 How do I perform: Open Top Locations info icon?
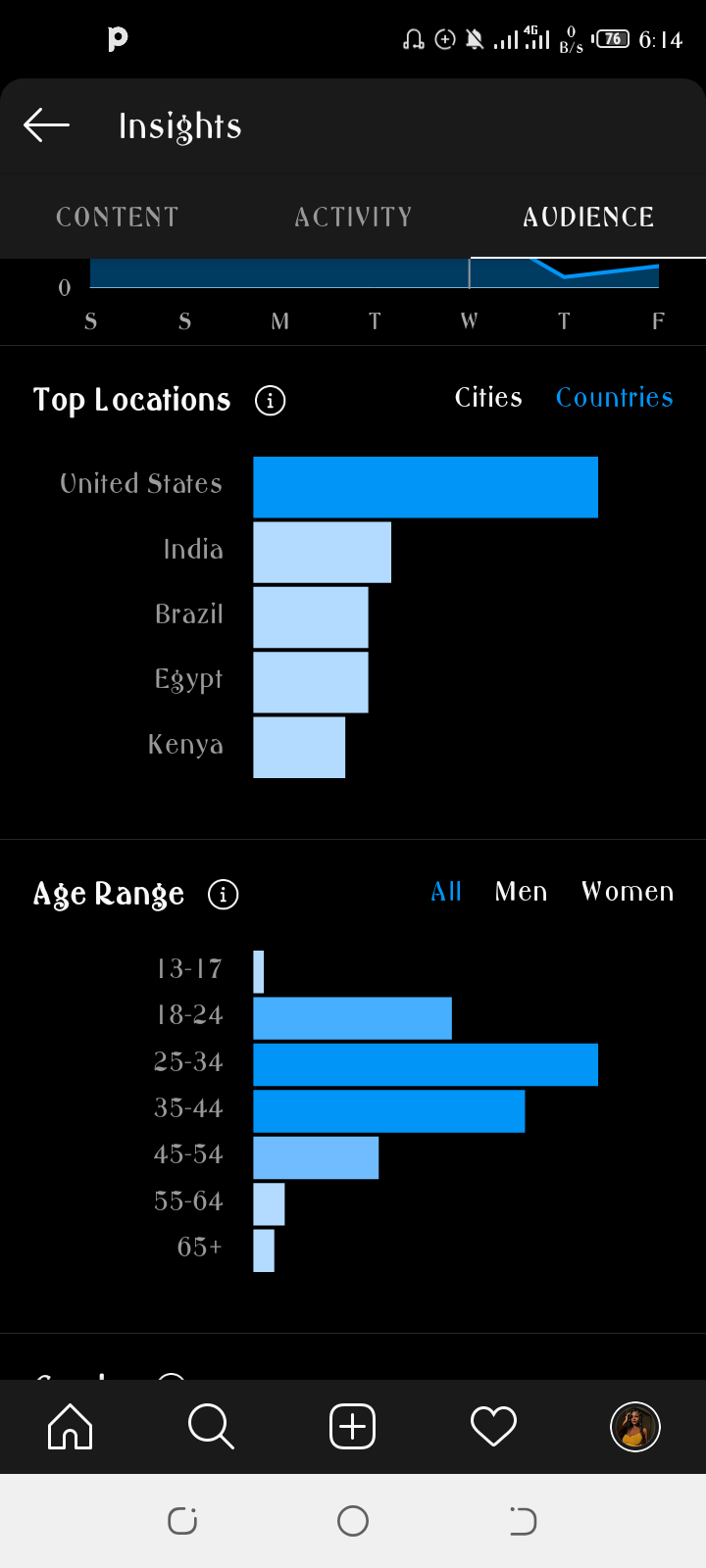pos(270,400)
